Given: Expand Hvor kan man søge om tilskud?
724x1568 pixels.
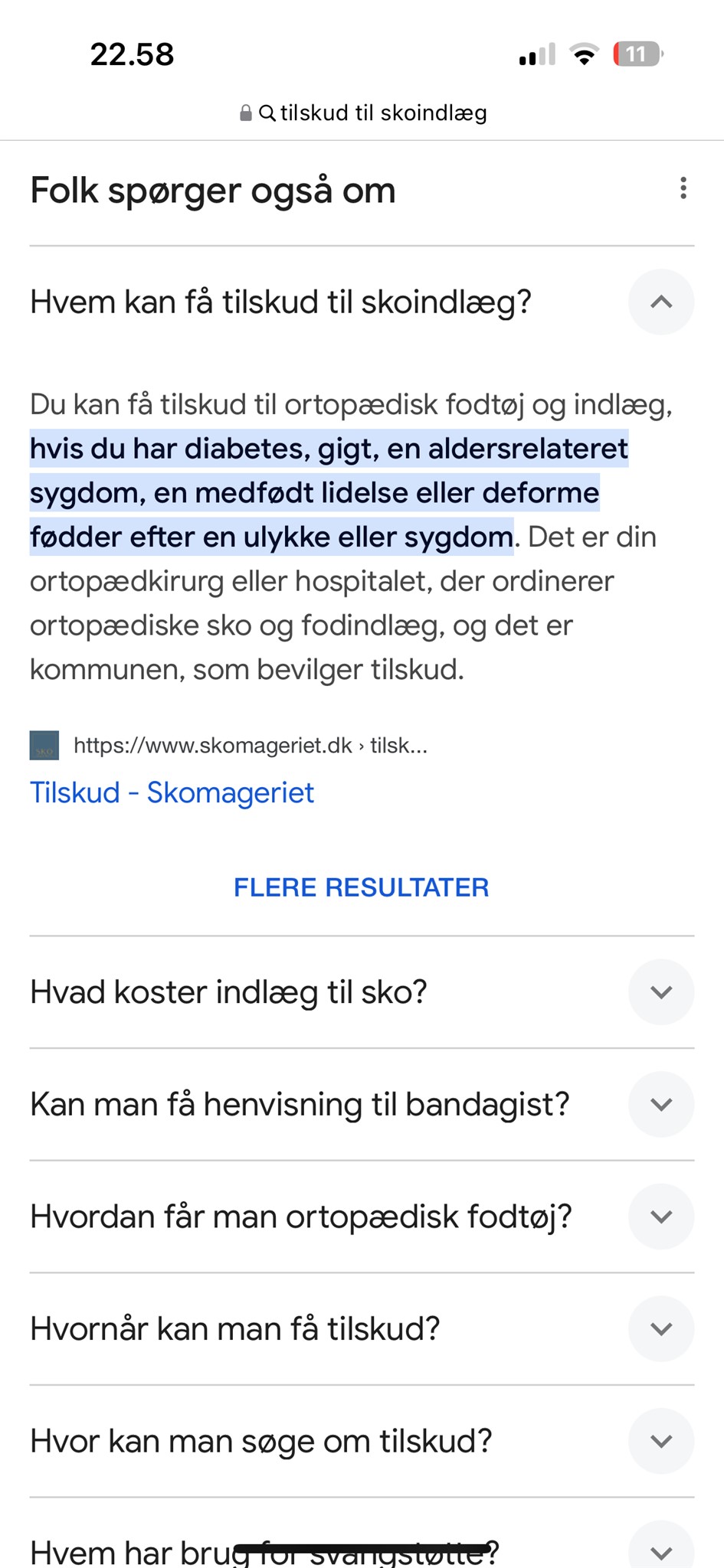Looking at the screenshot, I should [362, 1441].
